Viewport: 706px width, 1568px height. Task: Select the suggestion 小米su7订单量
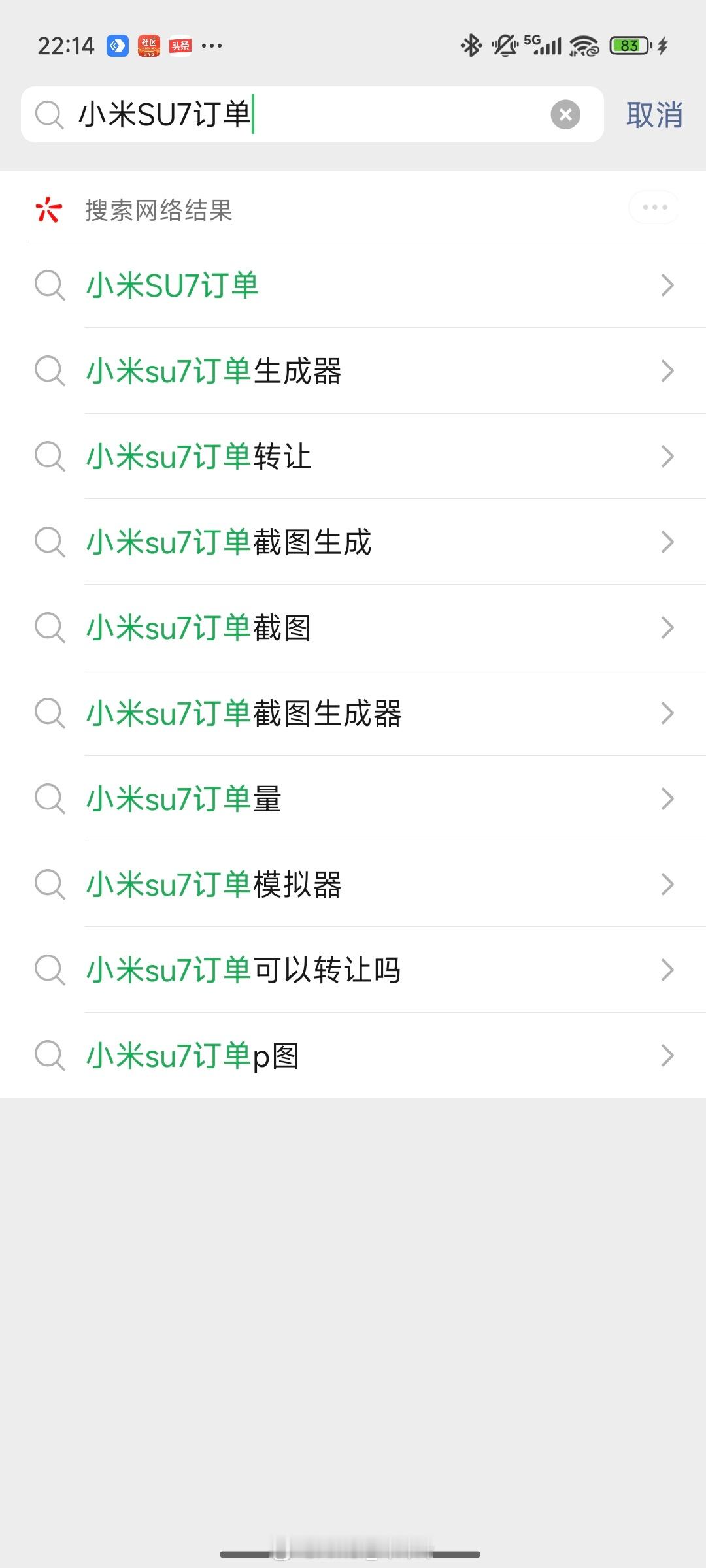coord(353,799)
